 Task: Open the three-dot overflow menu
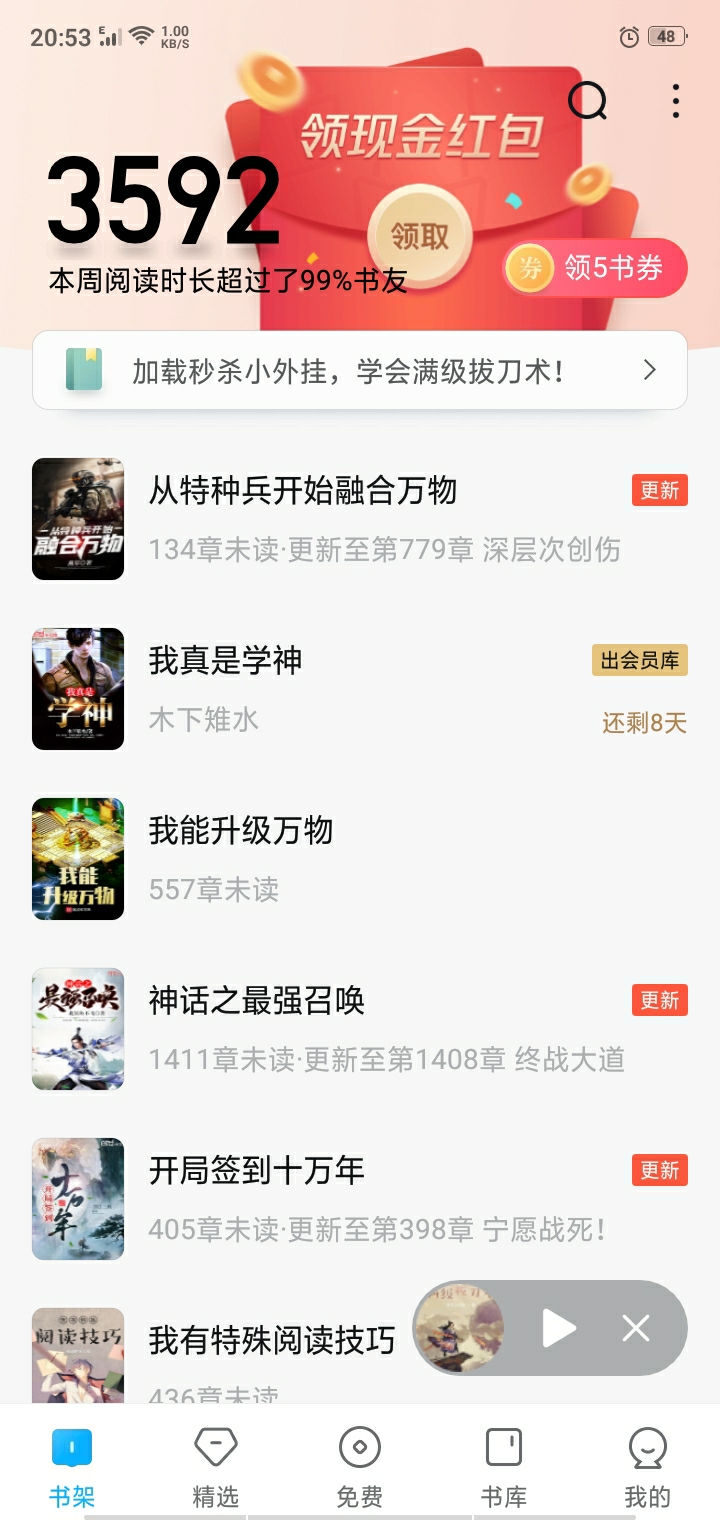[x=676, y=101]
